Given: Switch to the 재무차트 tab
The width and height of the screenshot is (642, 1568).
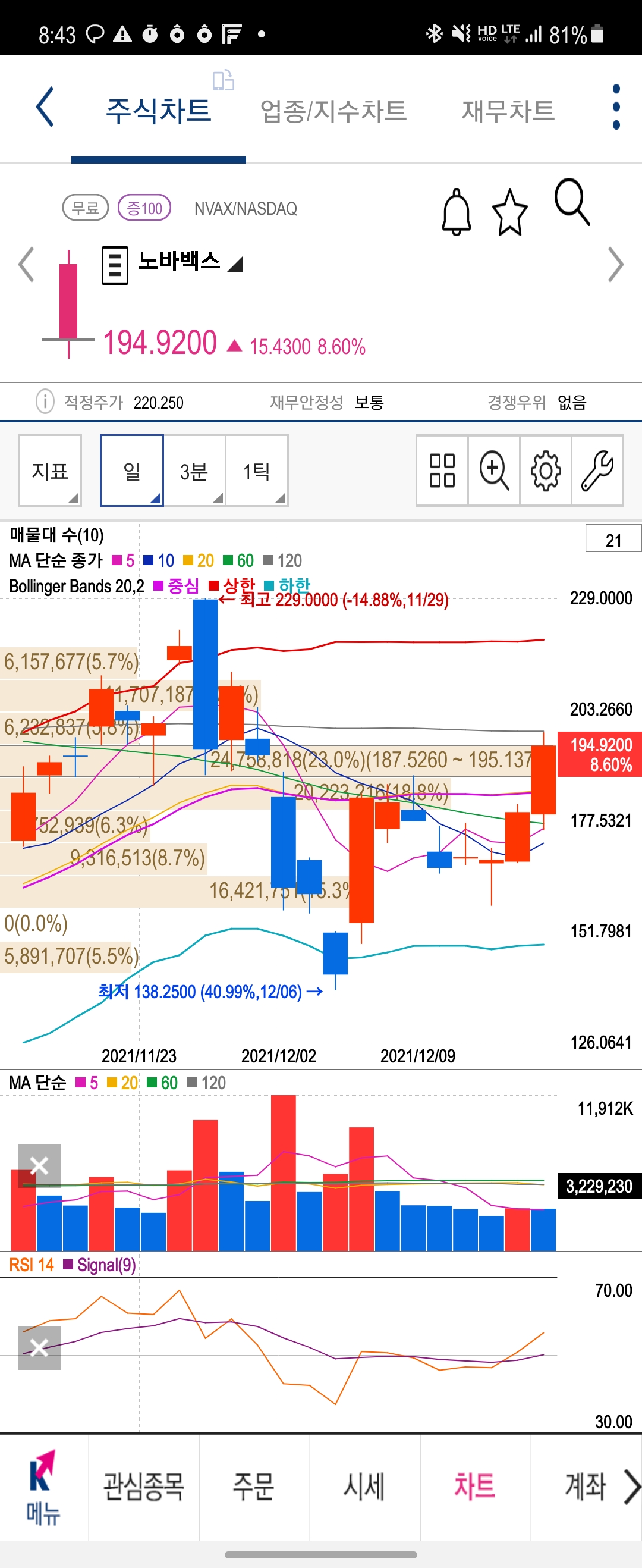Looking at the screenshot, I should [508, 111].
